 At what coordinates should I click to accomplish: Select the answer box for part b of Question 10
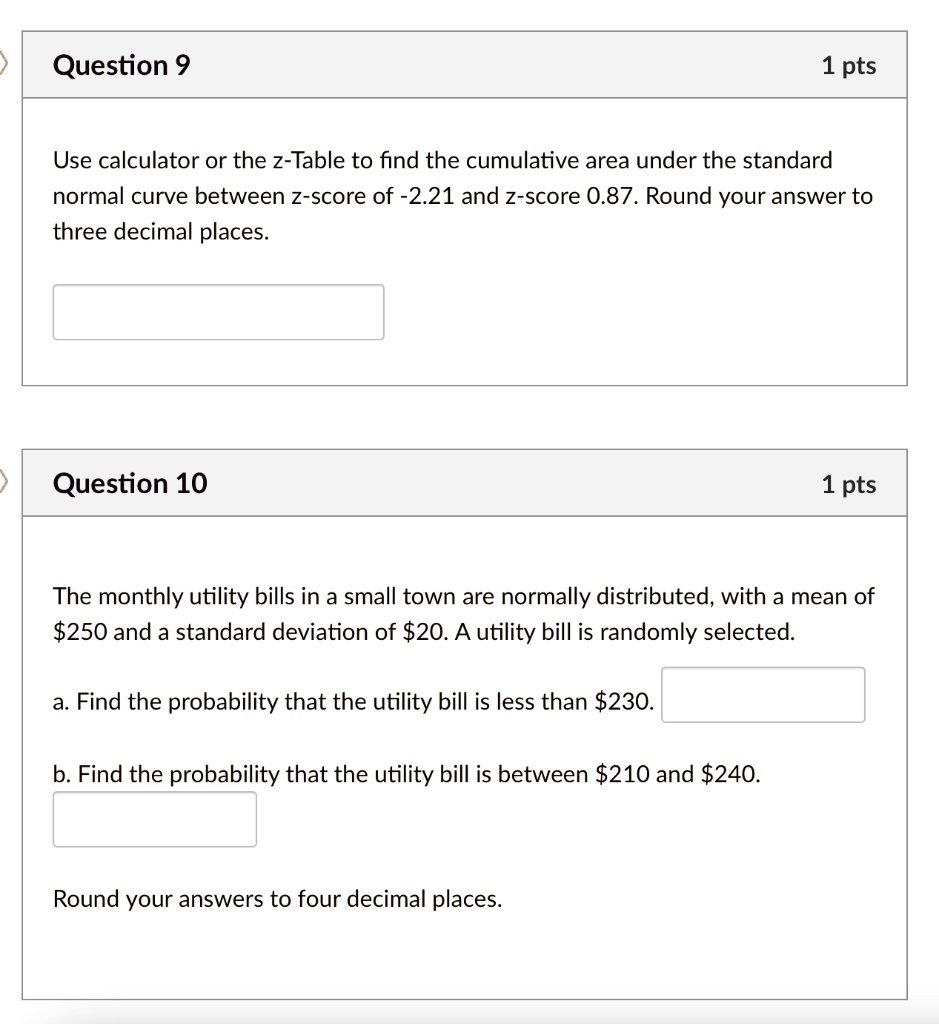click(154, 818)
